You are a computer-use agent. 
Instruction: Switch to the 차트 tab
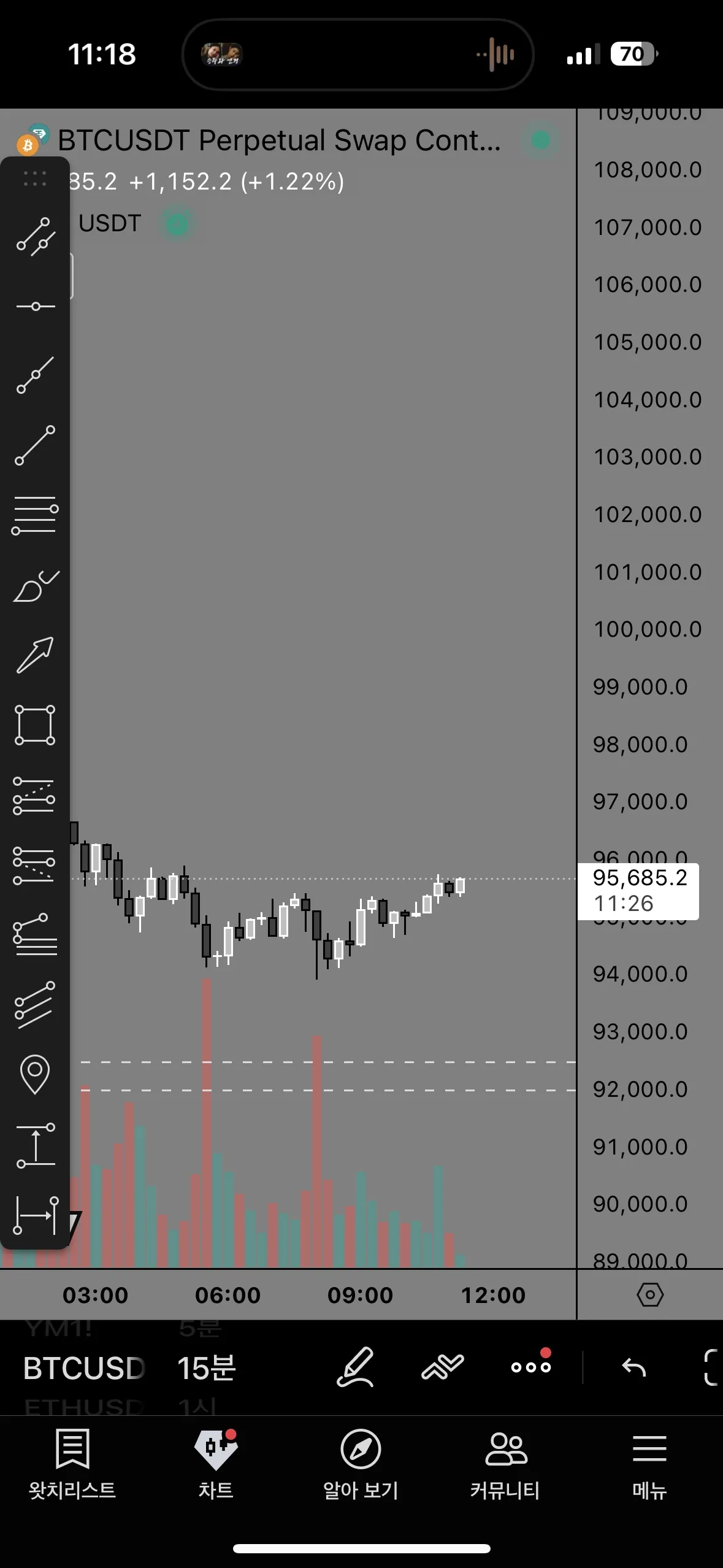(216, 1464)
